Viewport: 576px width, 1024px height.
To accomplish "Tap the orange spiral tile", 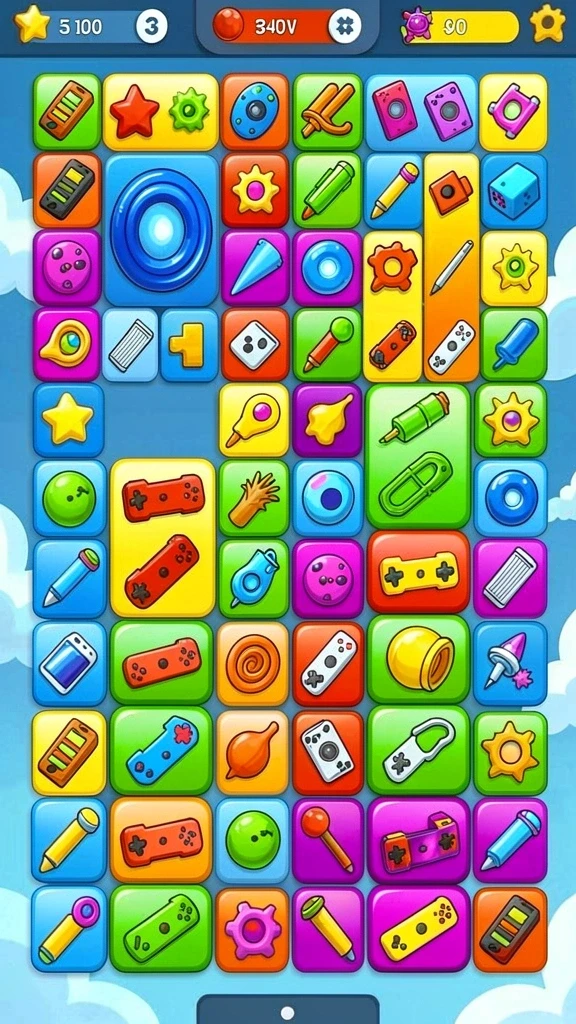I will coord(253,664).
